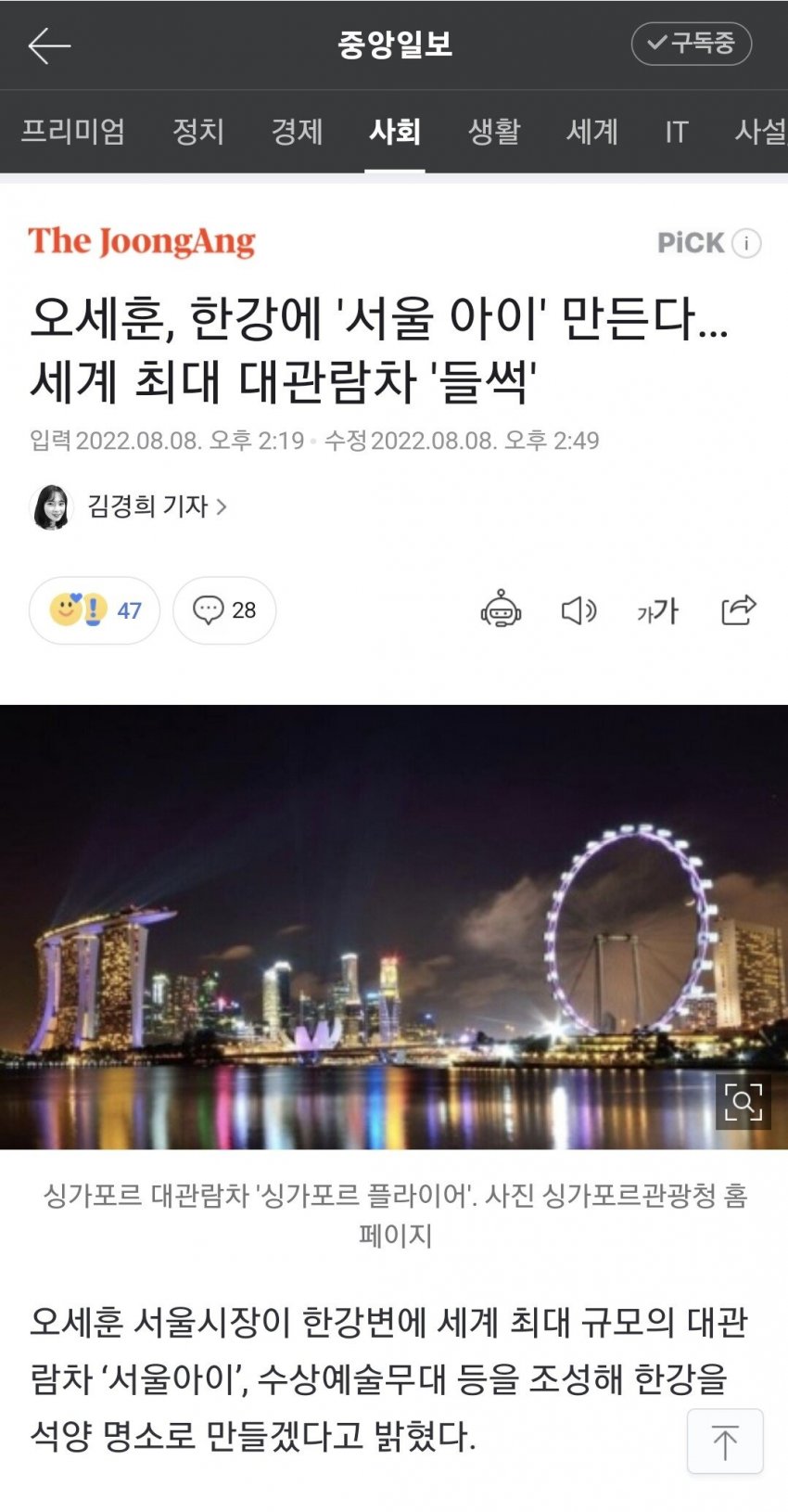Viewport: 788px width, 1512px height.
Task: Switch to the IT tab
Action: coord(676,132)
